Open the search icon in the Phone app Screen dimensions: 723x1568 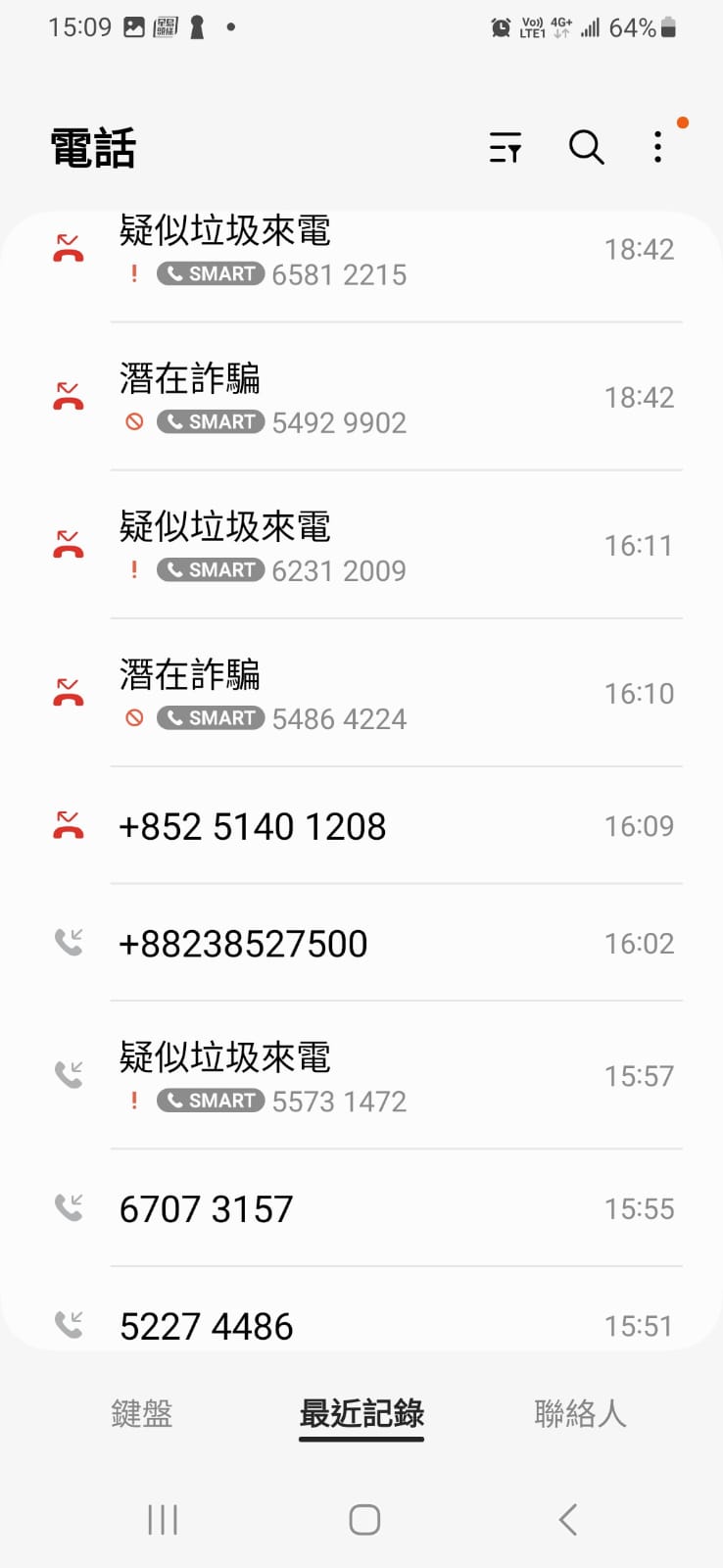click(x=586, y=148)
